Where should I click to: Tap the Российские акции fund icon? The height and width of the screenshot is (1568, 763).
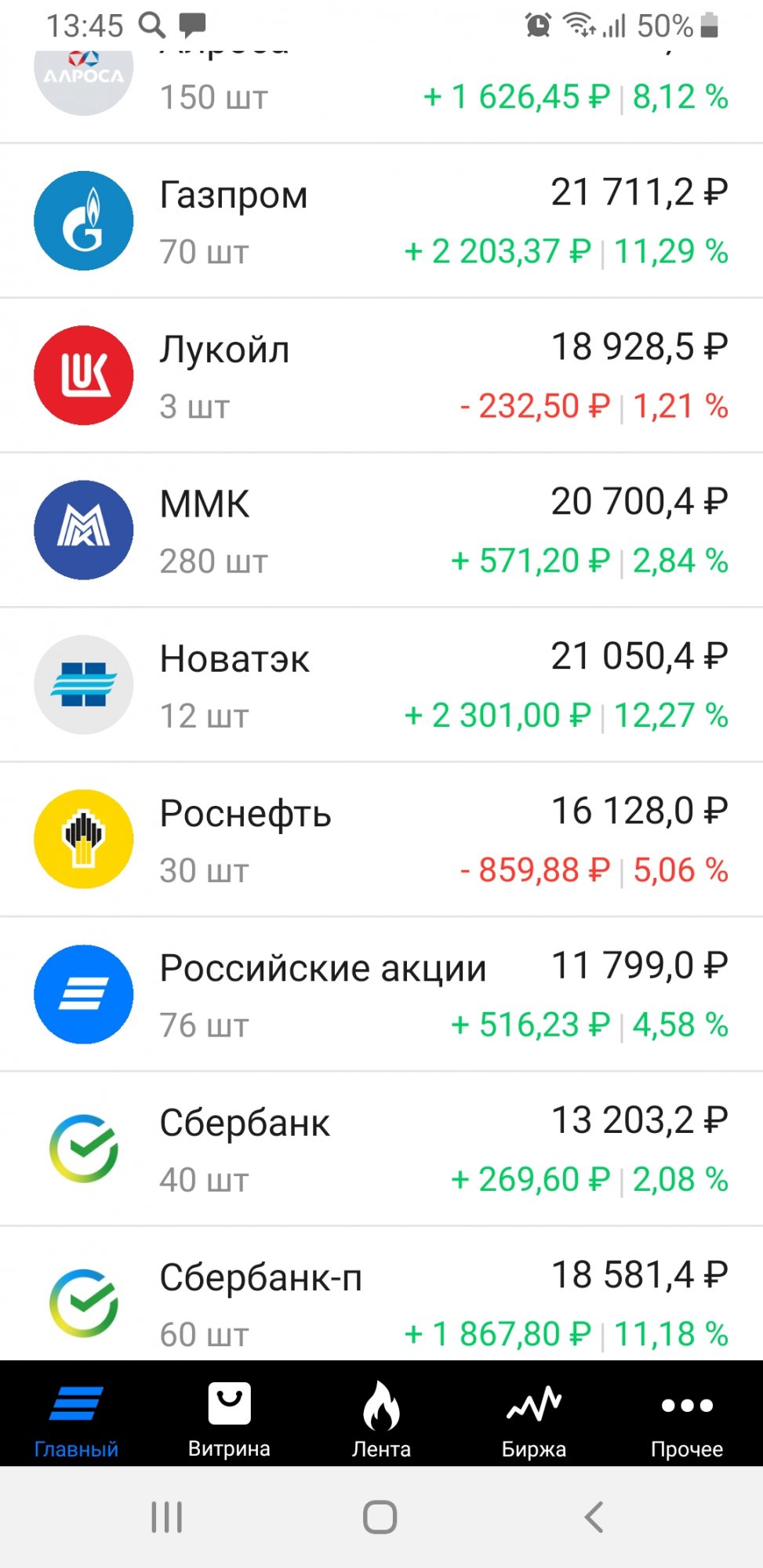pos(83,993)
